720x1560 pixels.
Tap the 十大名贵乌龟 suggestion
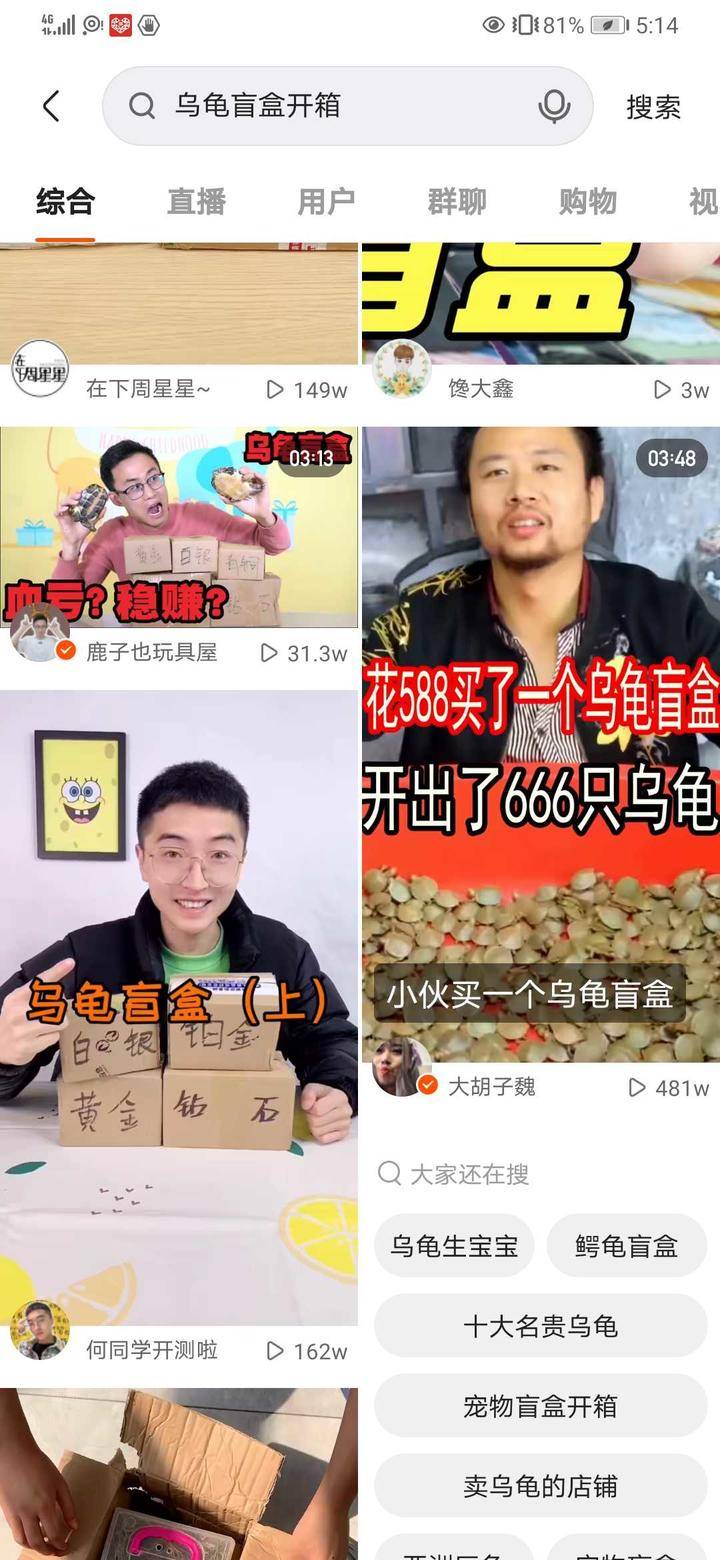pyautogui.click(x=540, y=1326)
